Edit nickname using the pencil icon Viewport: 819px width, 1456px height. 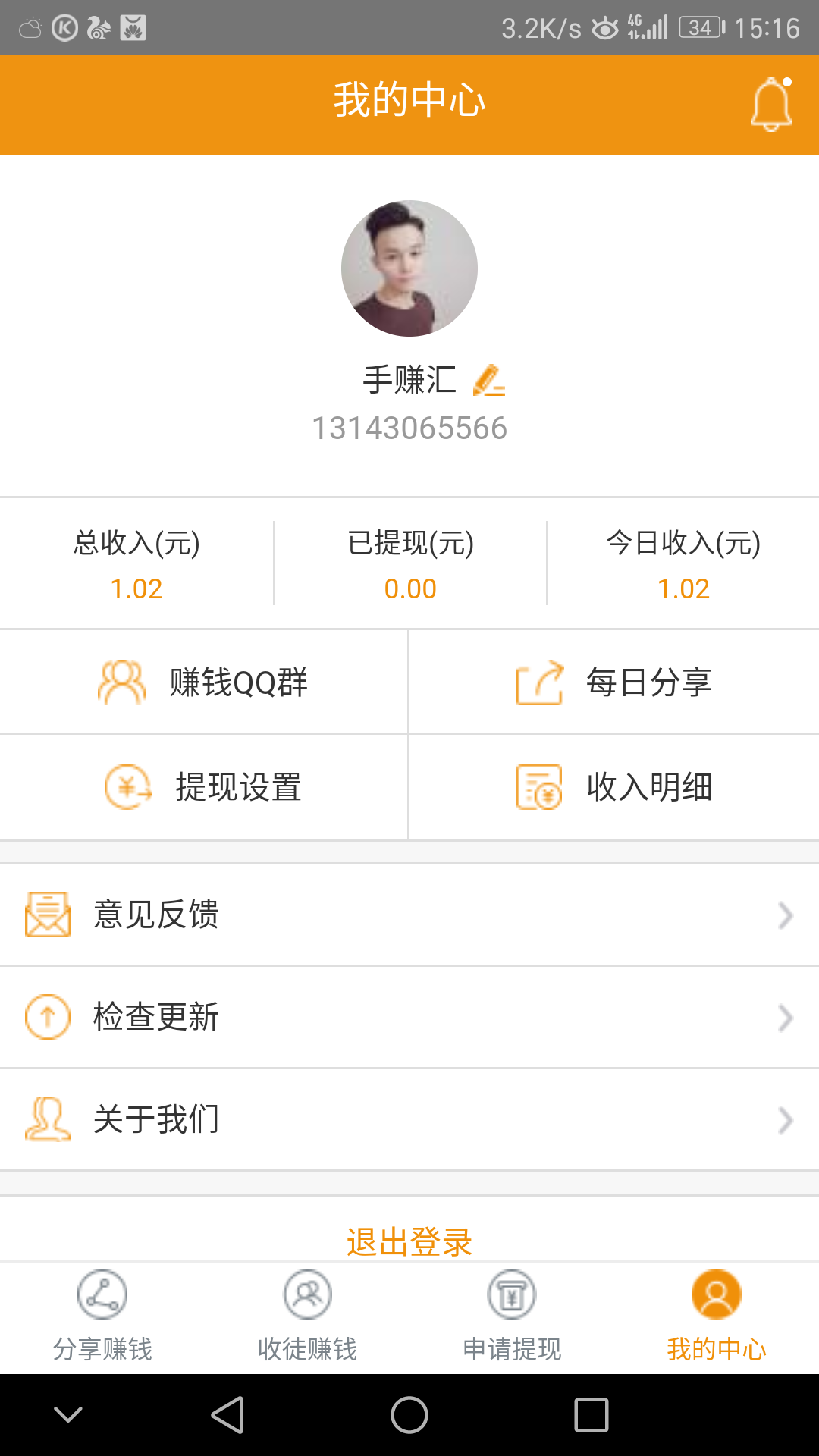coord(490,381)
